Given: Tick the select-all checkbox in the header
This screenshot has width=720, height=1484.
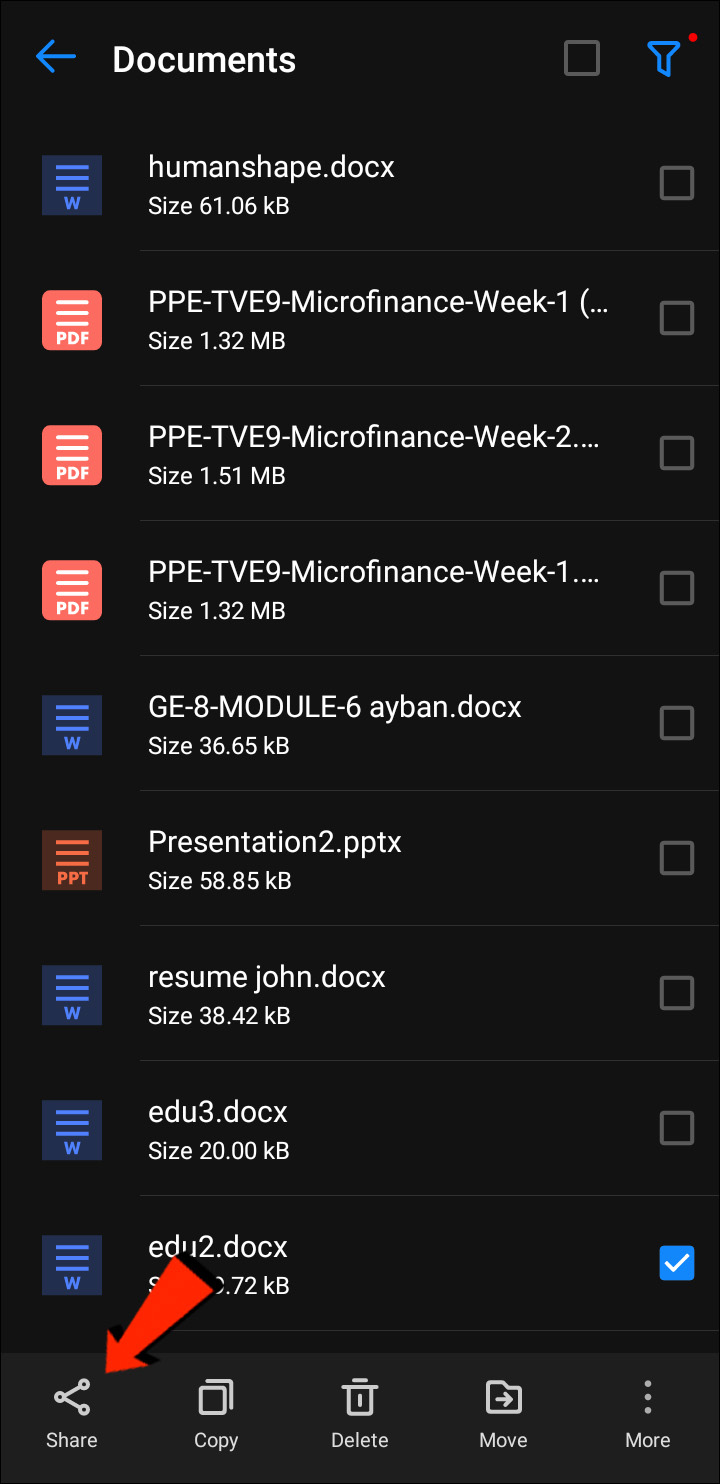Looking at the screenshot, I should point(582,58).
